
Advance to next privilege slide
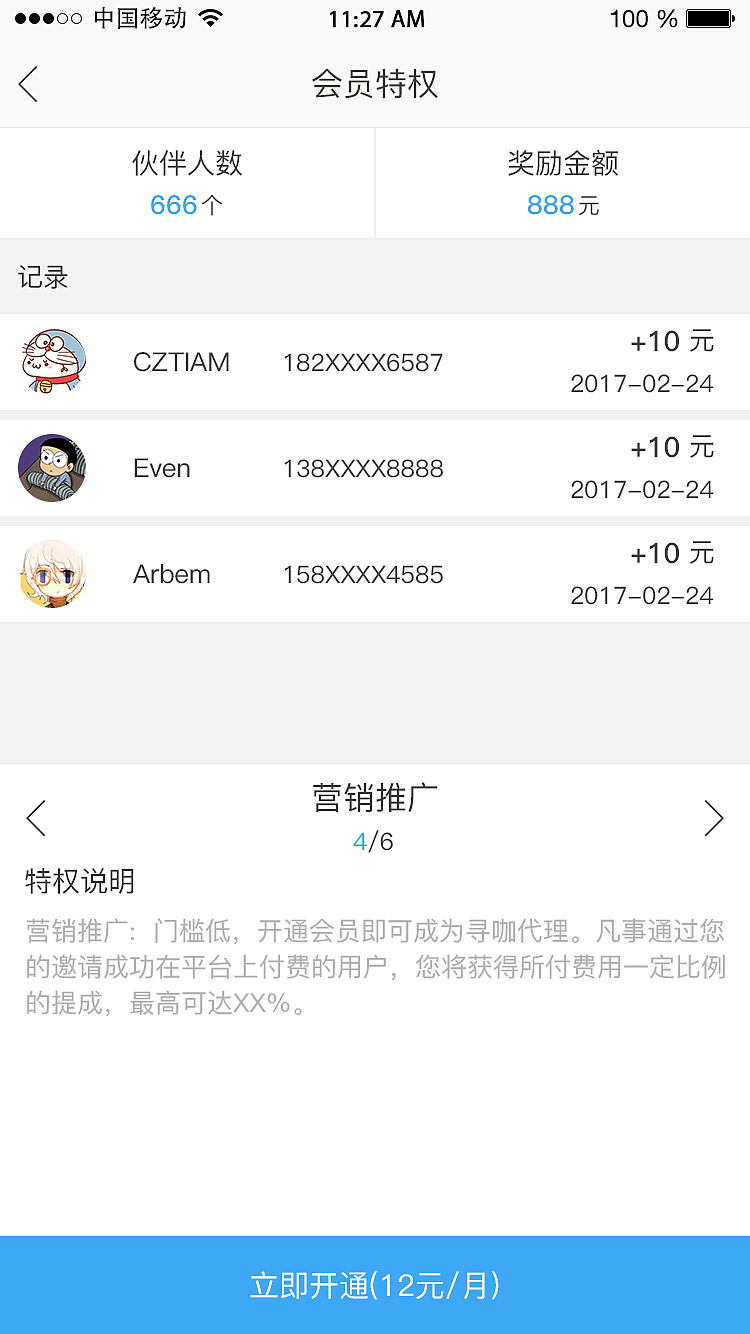(x=714, y=817)
